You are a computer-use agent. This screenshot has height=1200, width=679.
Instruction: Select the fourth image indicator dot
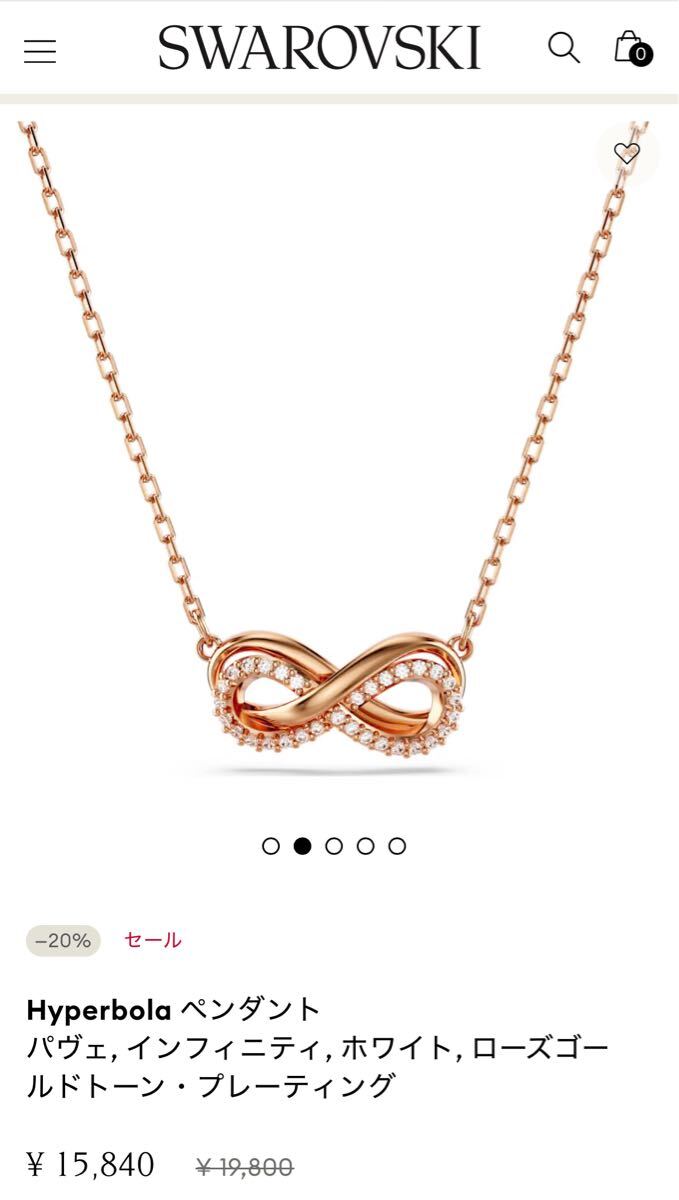(366, 846)
